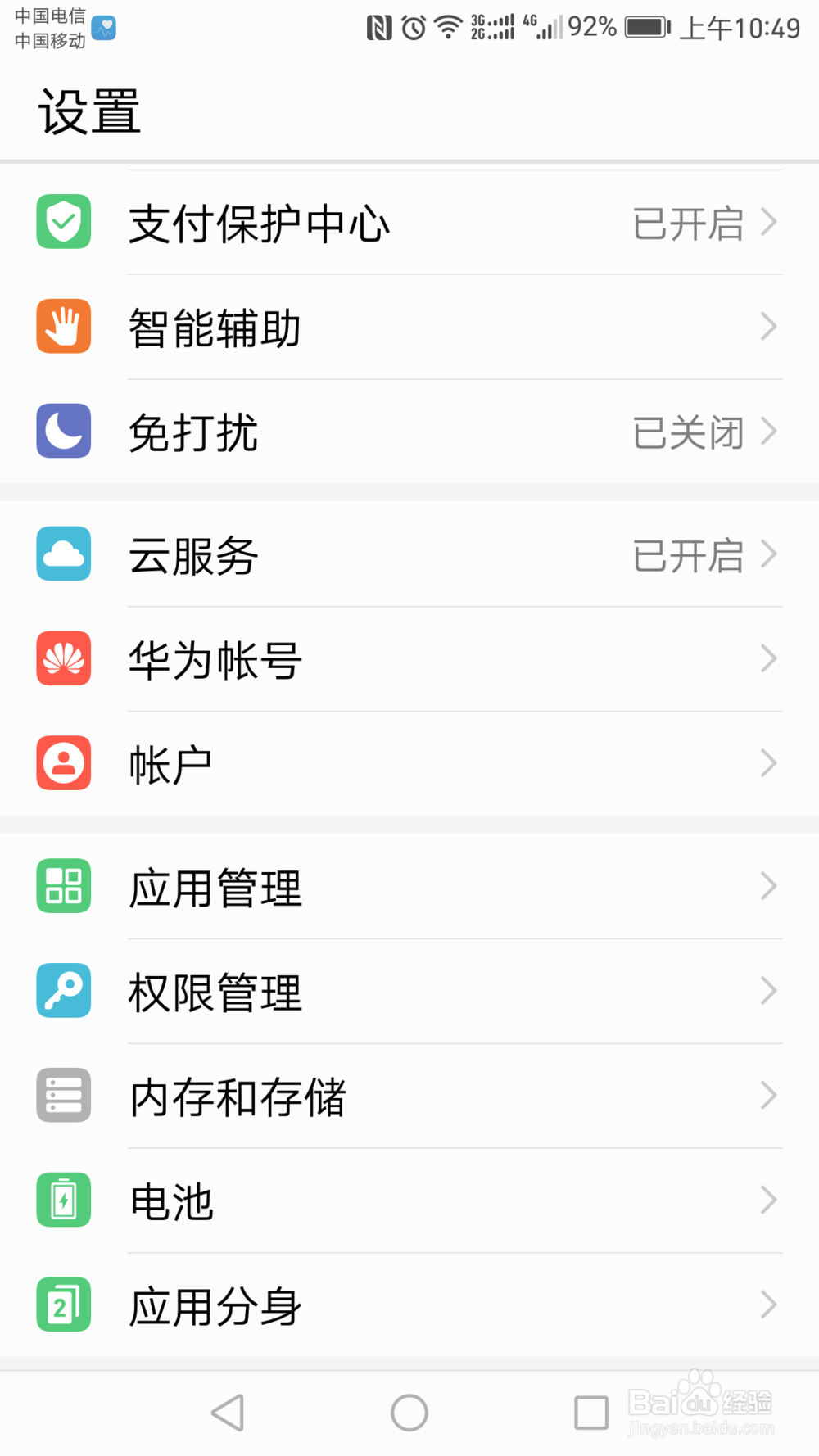
Task: Tap the green app management grid icon
Action: click(x=63, y=886)
